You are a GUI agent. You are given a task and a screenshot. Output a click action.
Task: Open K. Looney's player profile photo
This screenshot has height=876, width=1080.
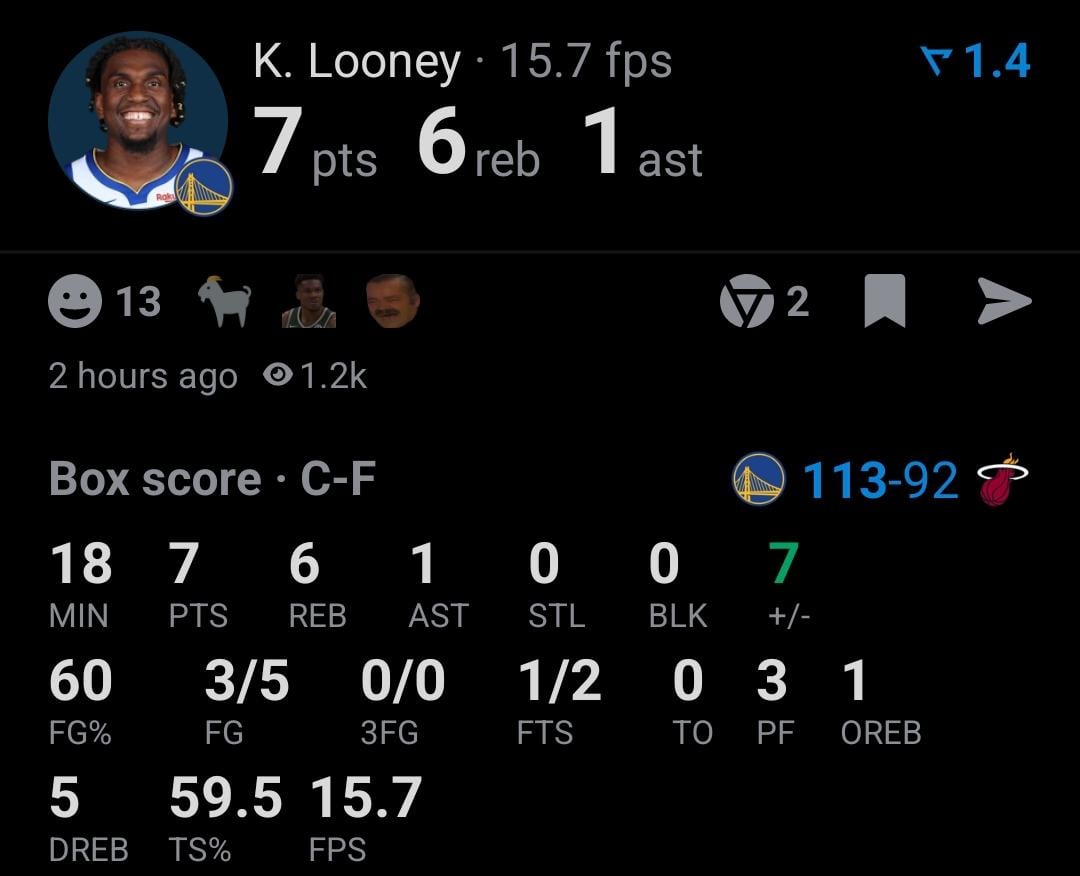coord(138,121)
